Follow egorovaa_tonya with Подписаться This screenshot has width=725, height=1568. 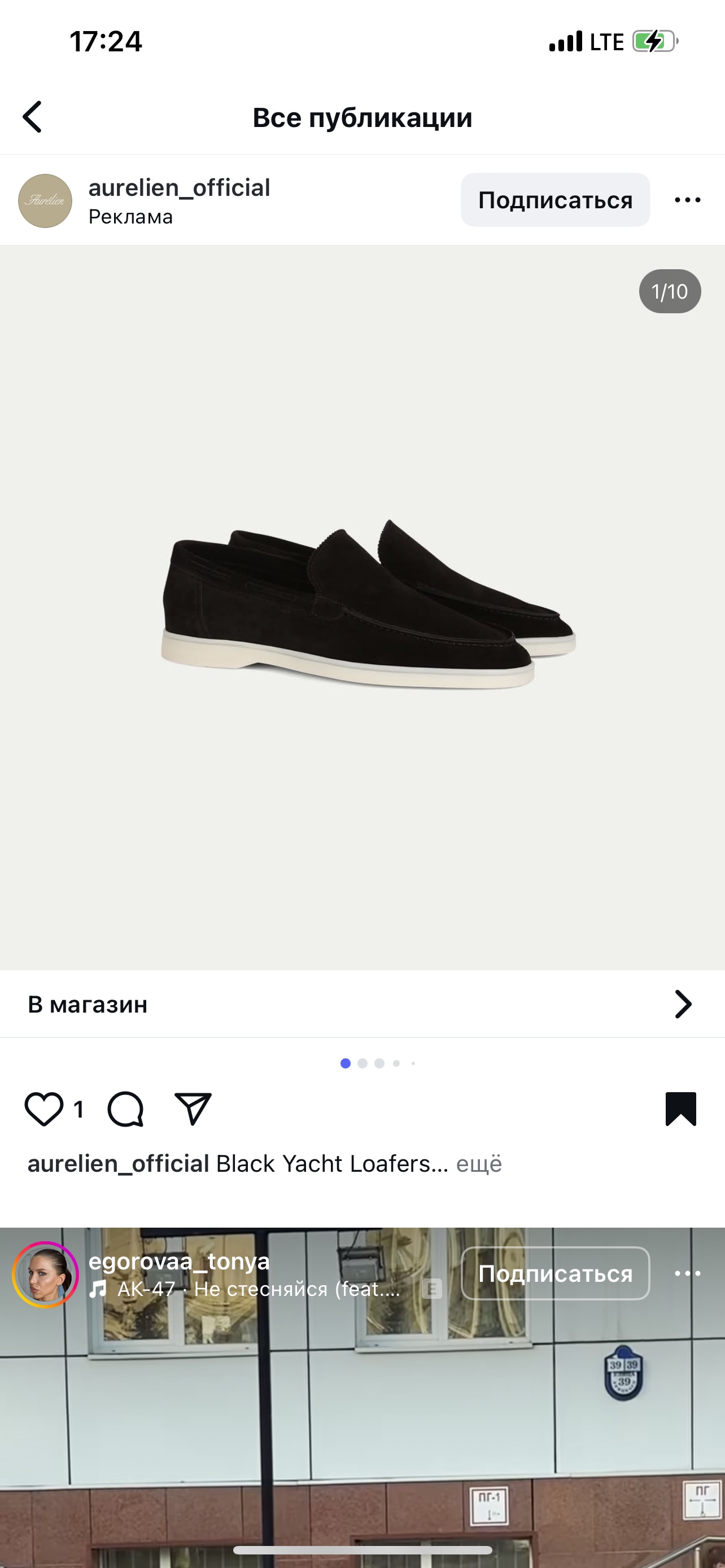(x=554, y=1273)
